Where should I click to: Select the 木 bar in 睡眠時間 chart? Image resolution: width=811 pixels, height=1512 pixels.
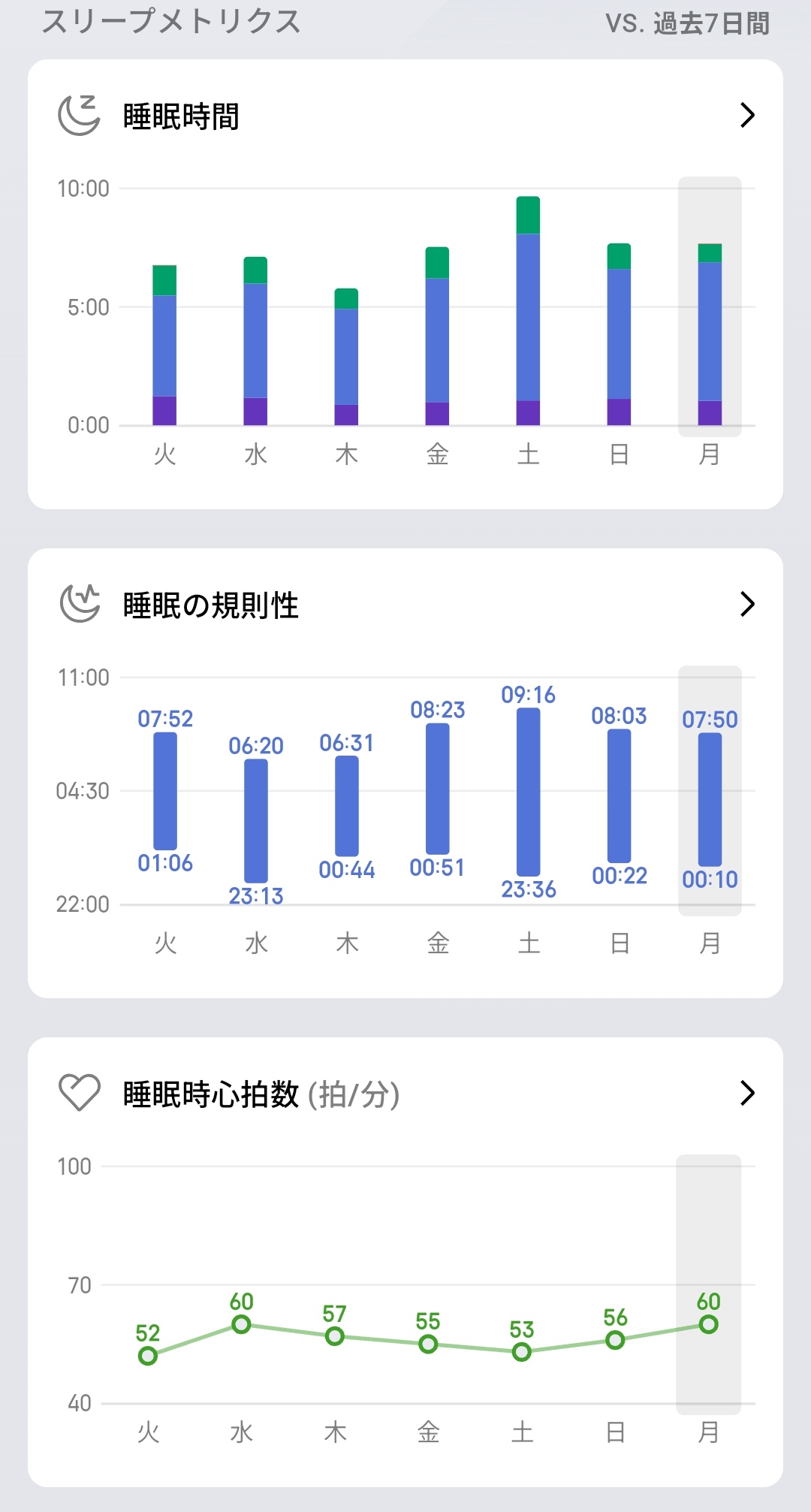[x=346, y=357]
